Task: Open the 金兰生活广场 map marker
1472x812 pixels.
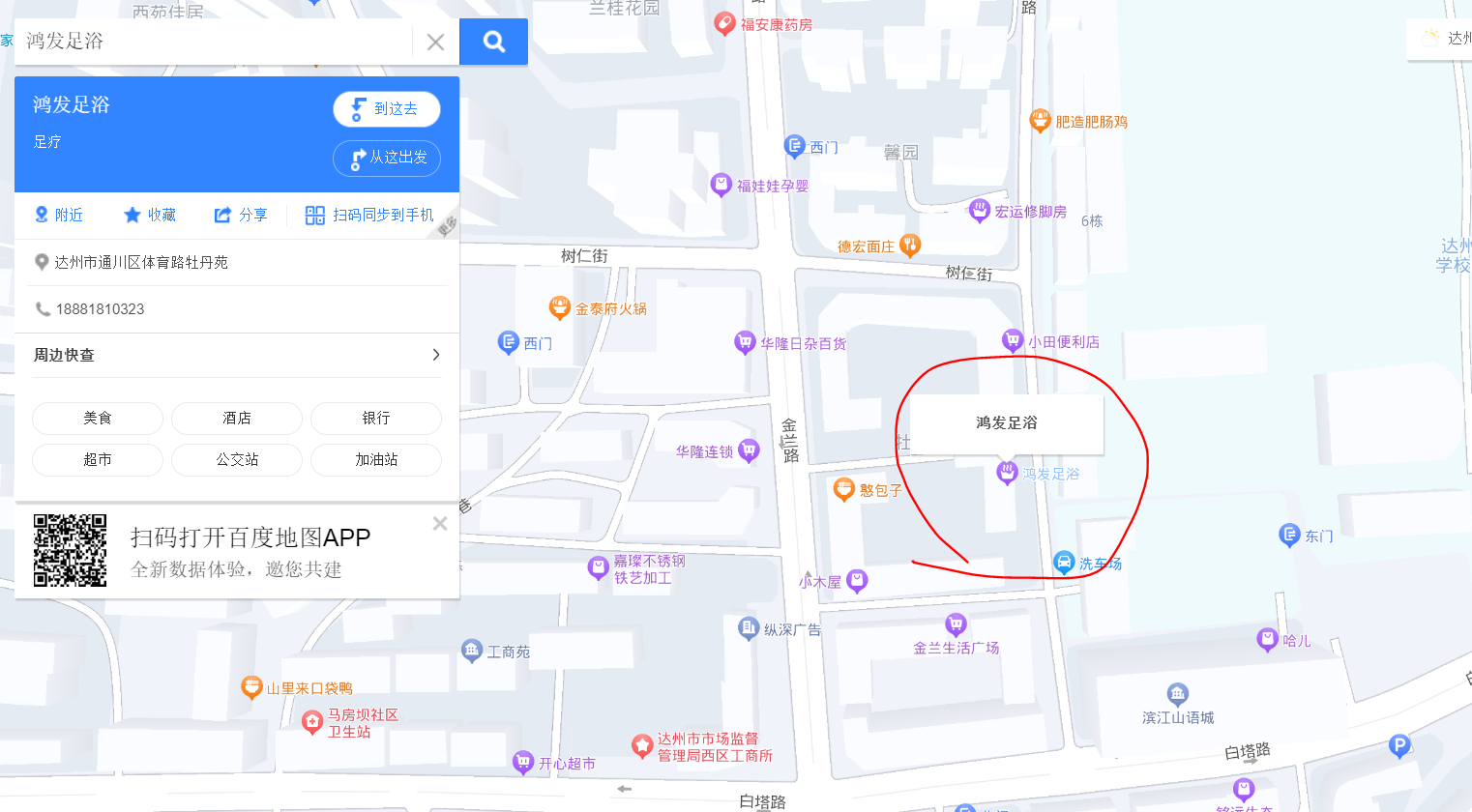Action: pyautogui.click(x=956, y=624)
